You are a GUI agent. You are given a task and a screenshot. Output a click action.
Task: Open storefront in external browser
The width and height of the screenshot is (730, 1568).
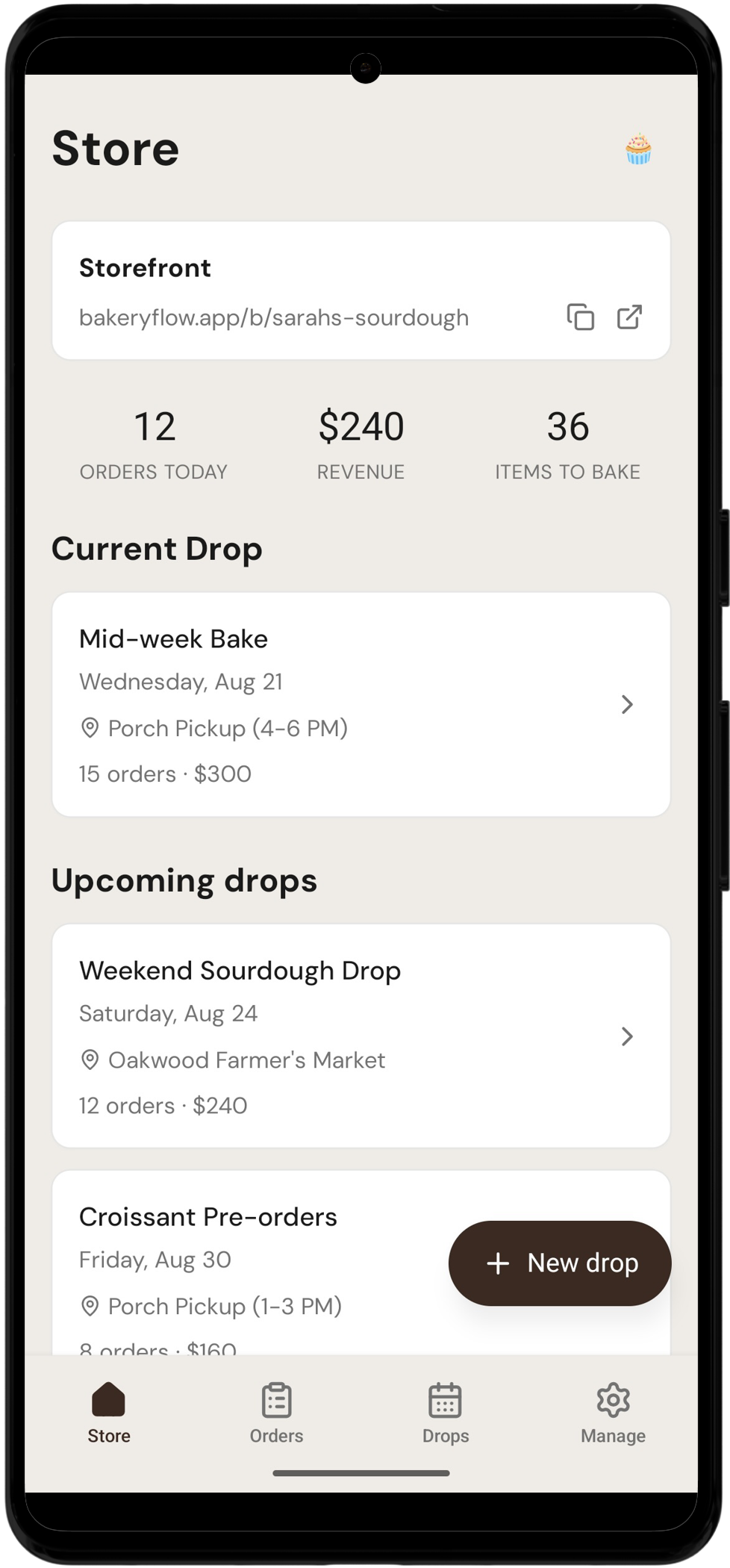[x=628, y=317]
